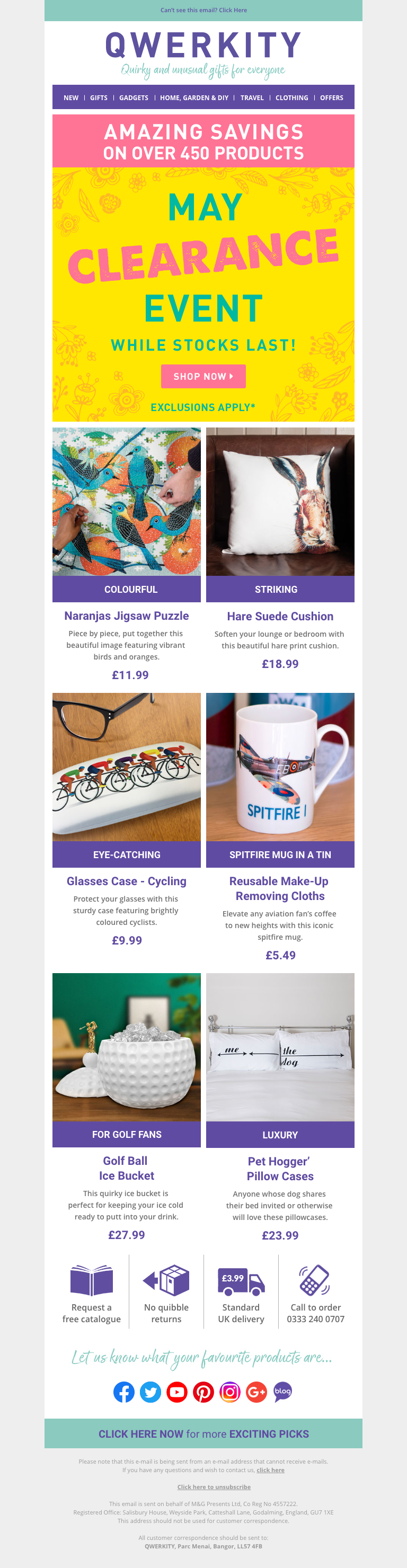The image size is (407, 1568).
Task: Visit Qwerkity's Facebook page
Action: 123,1392
